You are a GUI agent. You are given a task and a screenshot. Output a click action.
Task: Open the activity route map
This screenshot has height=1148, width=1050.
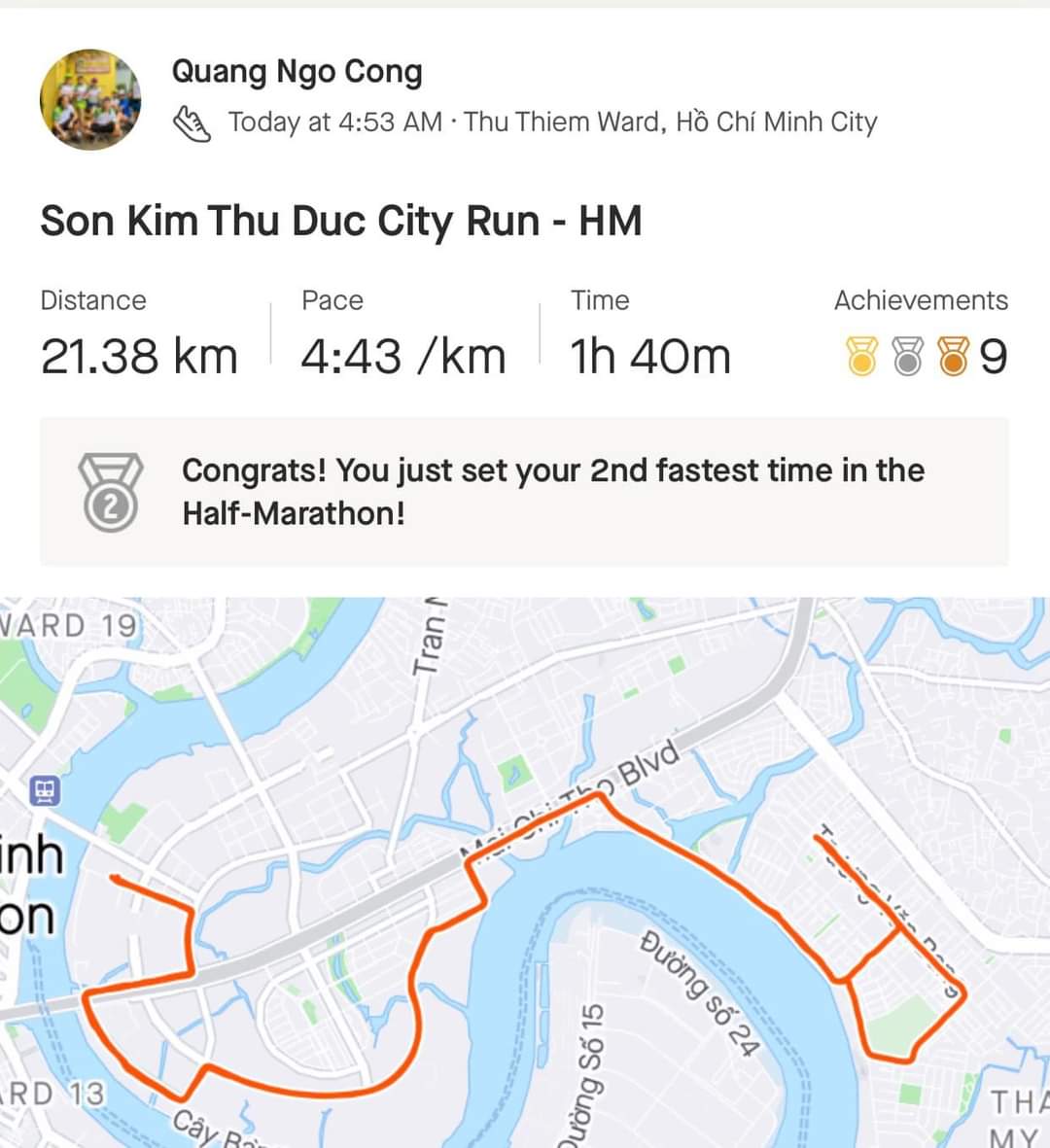(525, 875)
